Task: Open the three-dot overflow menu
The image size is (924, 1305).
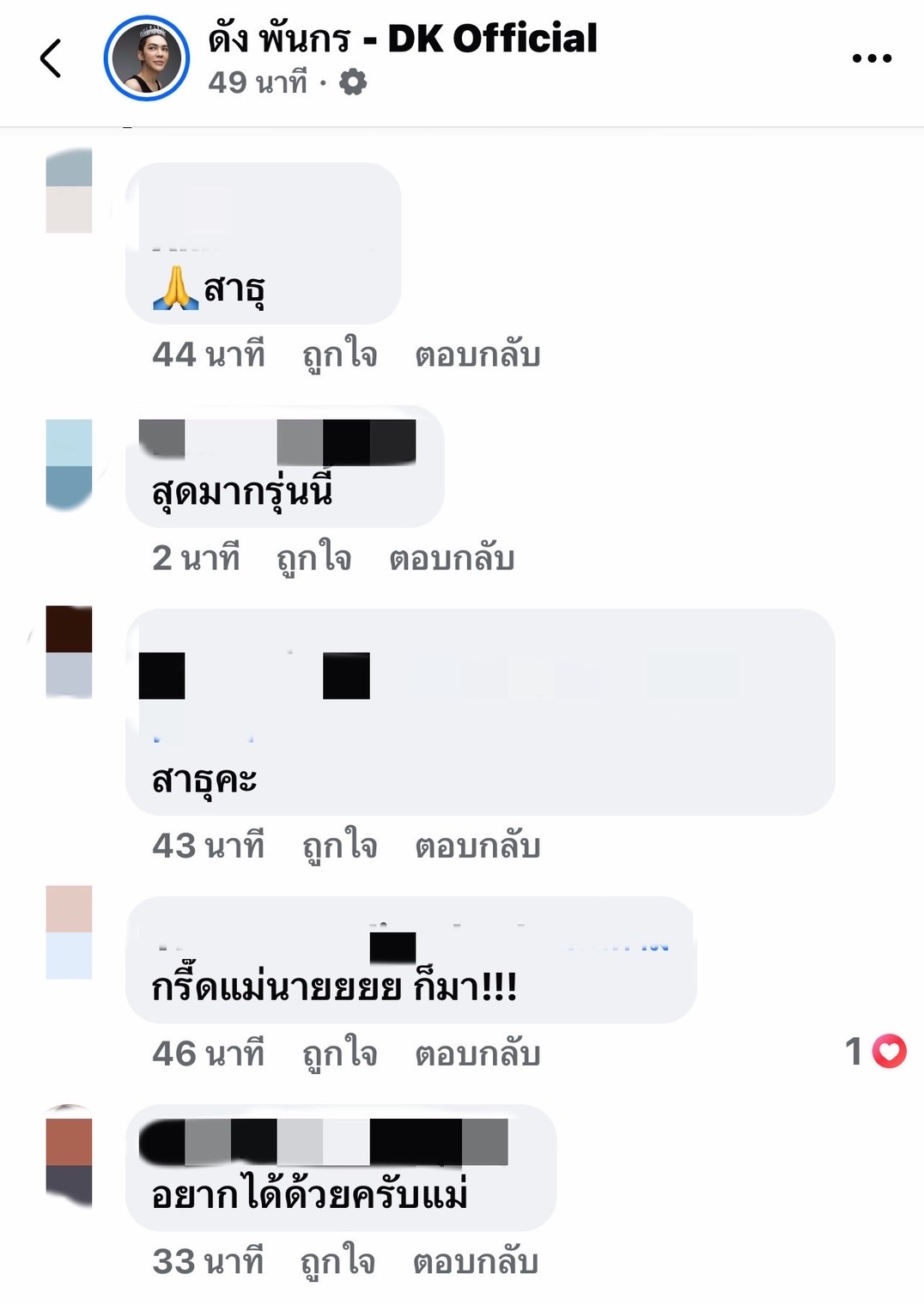Action: pos(871,58)
